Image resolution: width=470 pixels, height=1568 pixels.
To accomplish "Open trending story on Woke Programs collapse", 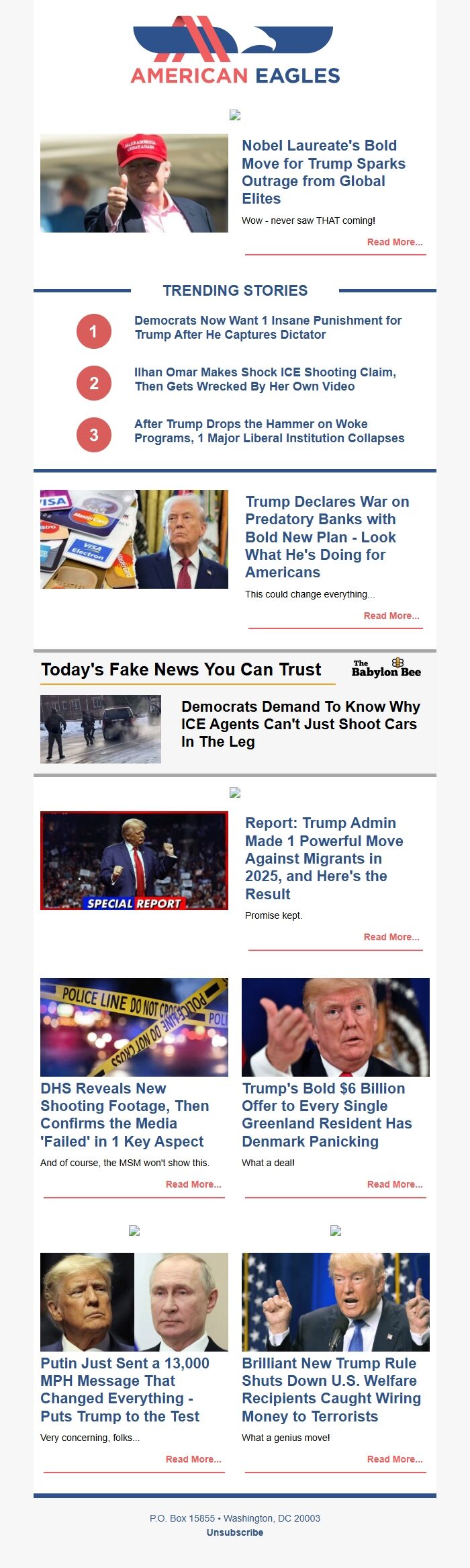I will pyautogui.click(x=269, y=431).
